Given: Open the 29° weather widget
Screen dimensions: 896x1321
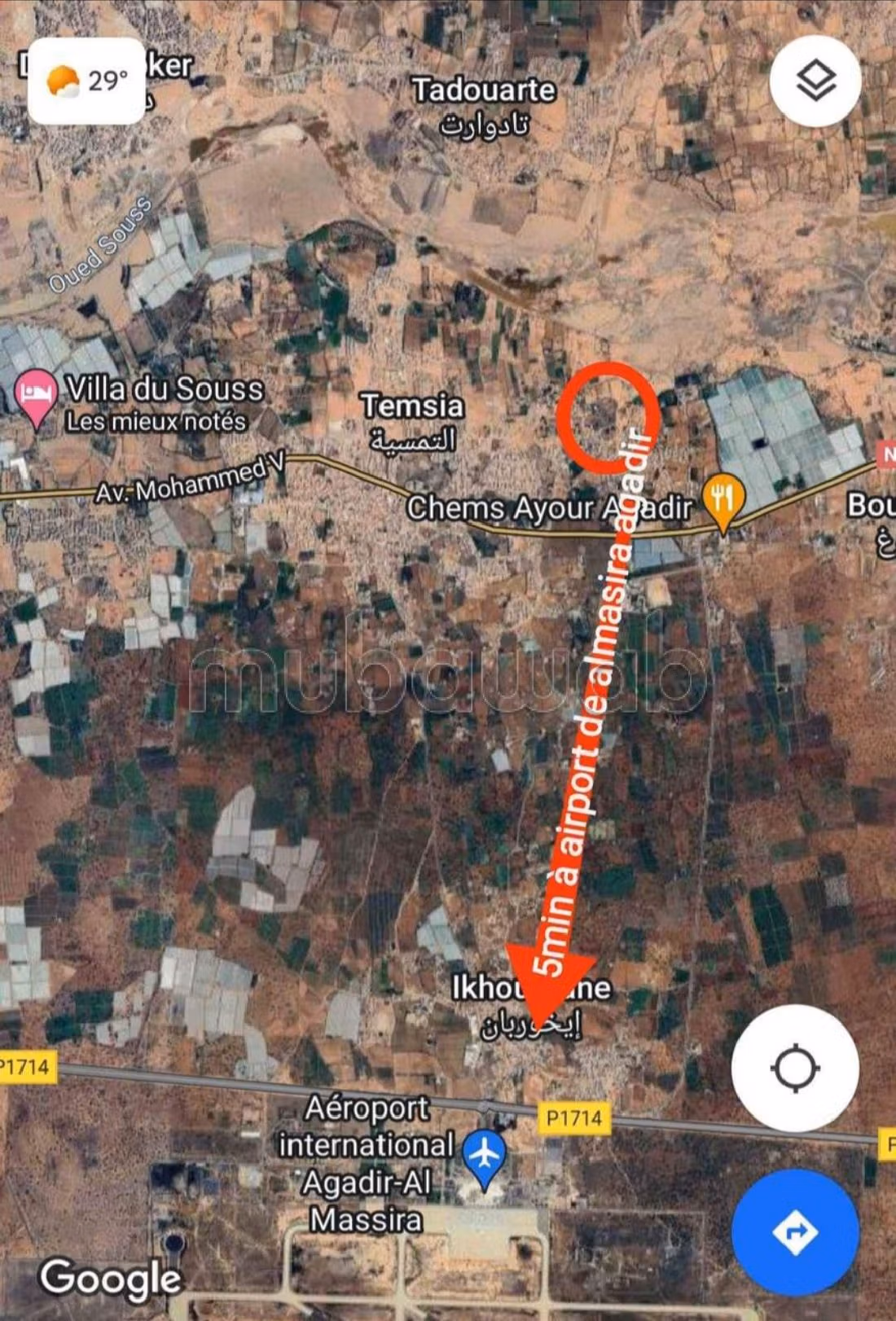Looking at the screenshot, I should tap(87, 81).
